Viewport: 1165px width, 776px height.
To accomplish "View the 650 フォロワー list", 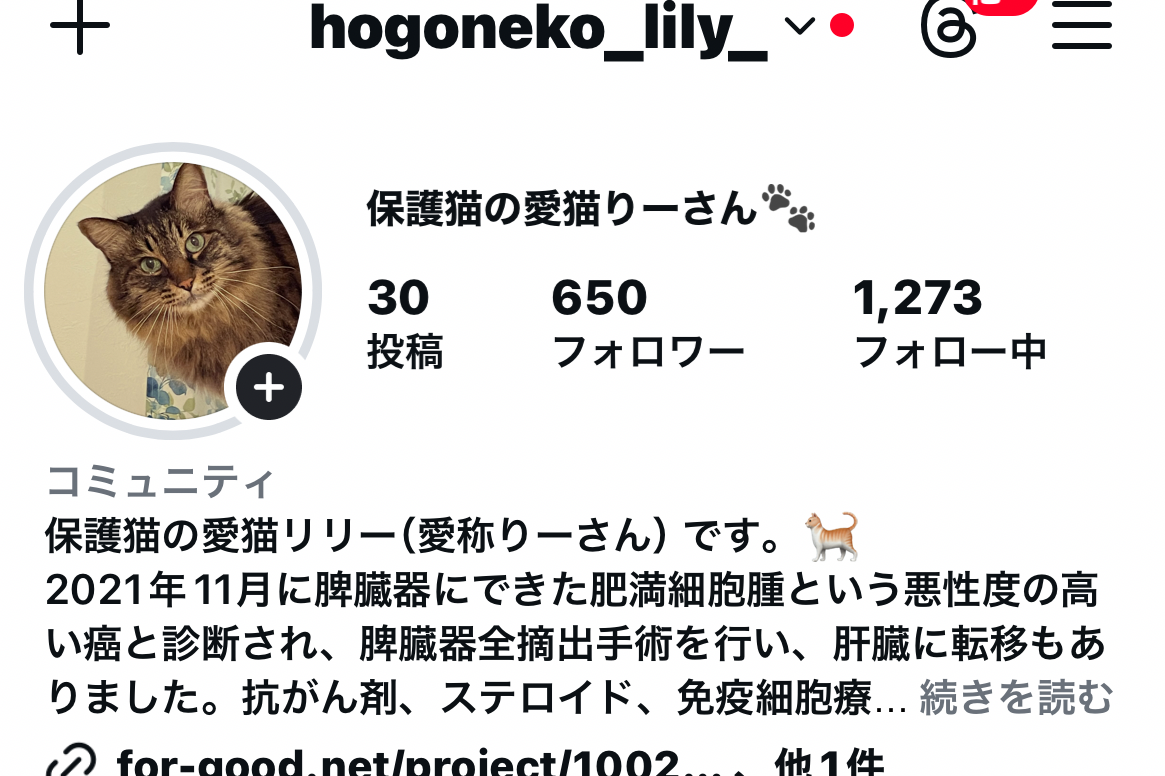I will pyautogui.click(x=647, y=323).
